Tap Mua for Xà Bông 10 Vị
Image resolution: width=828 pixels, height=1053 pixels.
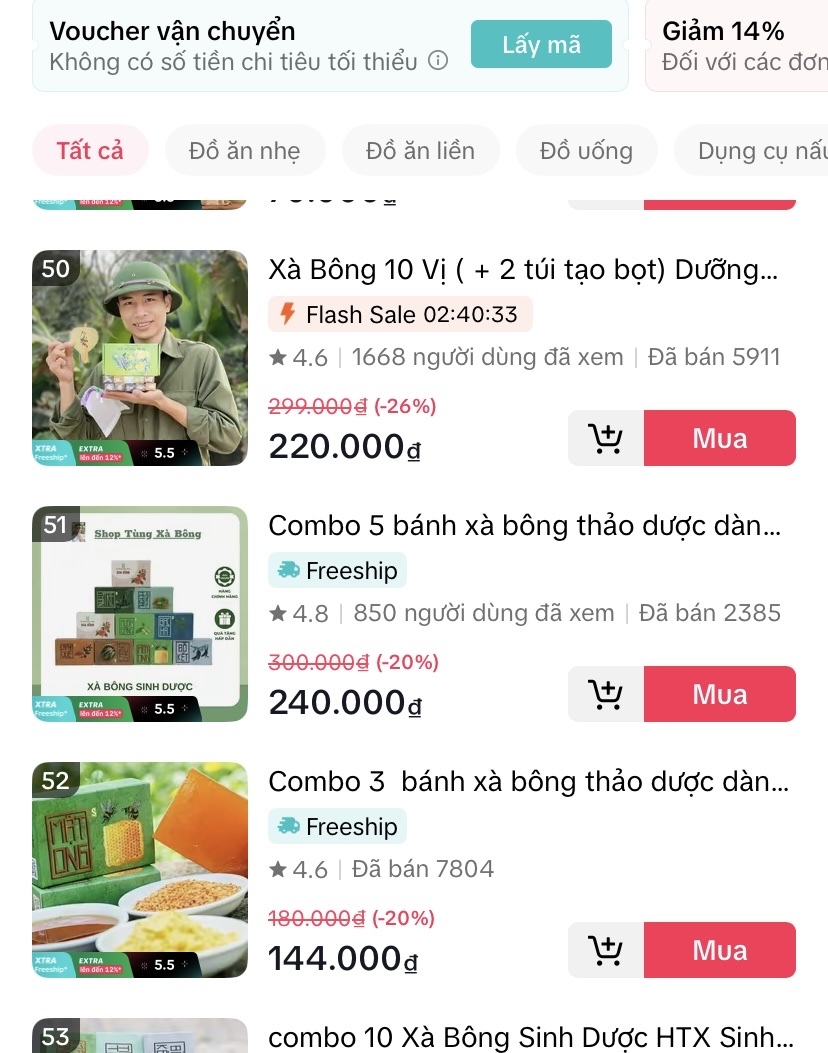tap(721, 437)
